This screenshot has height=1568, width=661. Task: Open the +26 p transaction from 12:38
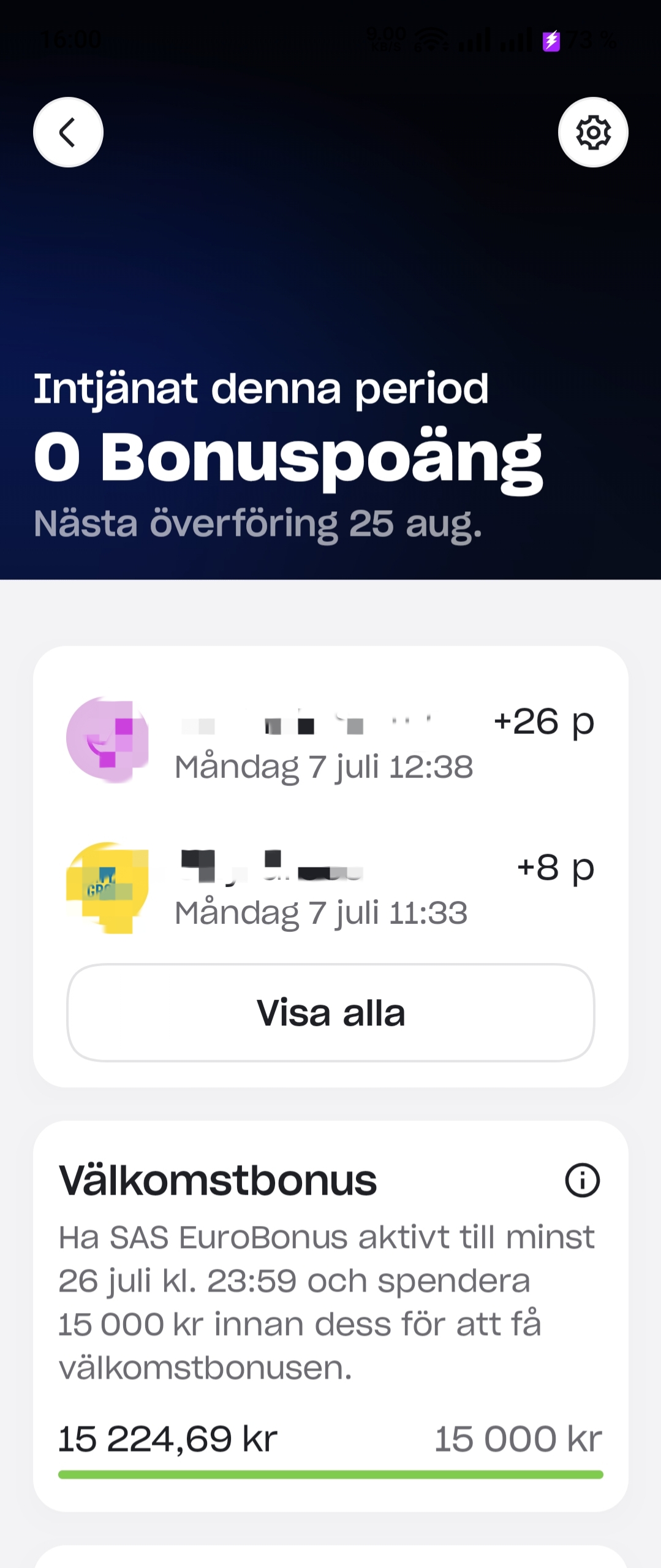[330, 742]
